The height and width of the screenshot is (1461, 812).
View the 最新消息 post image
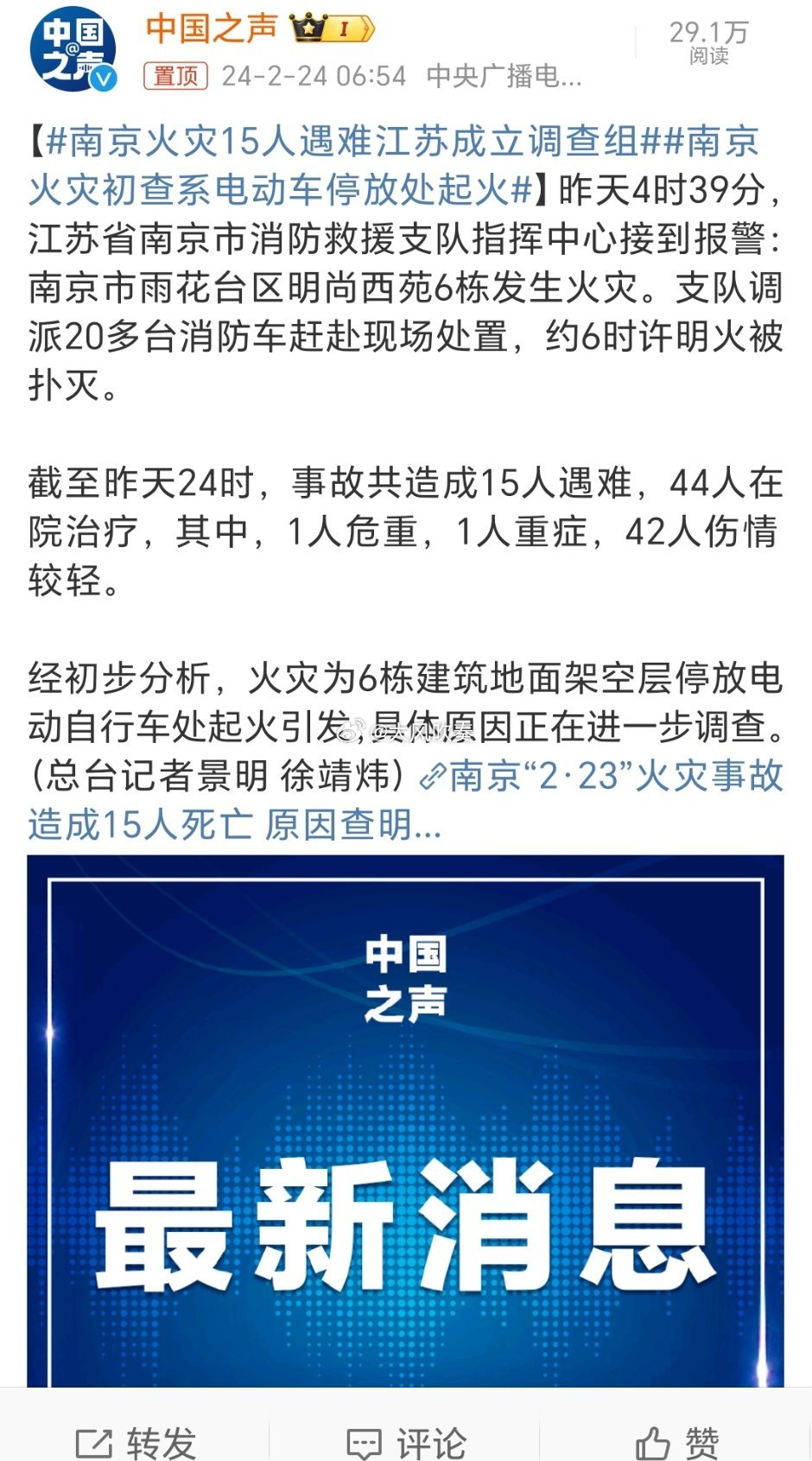pos(405,1121)
